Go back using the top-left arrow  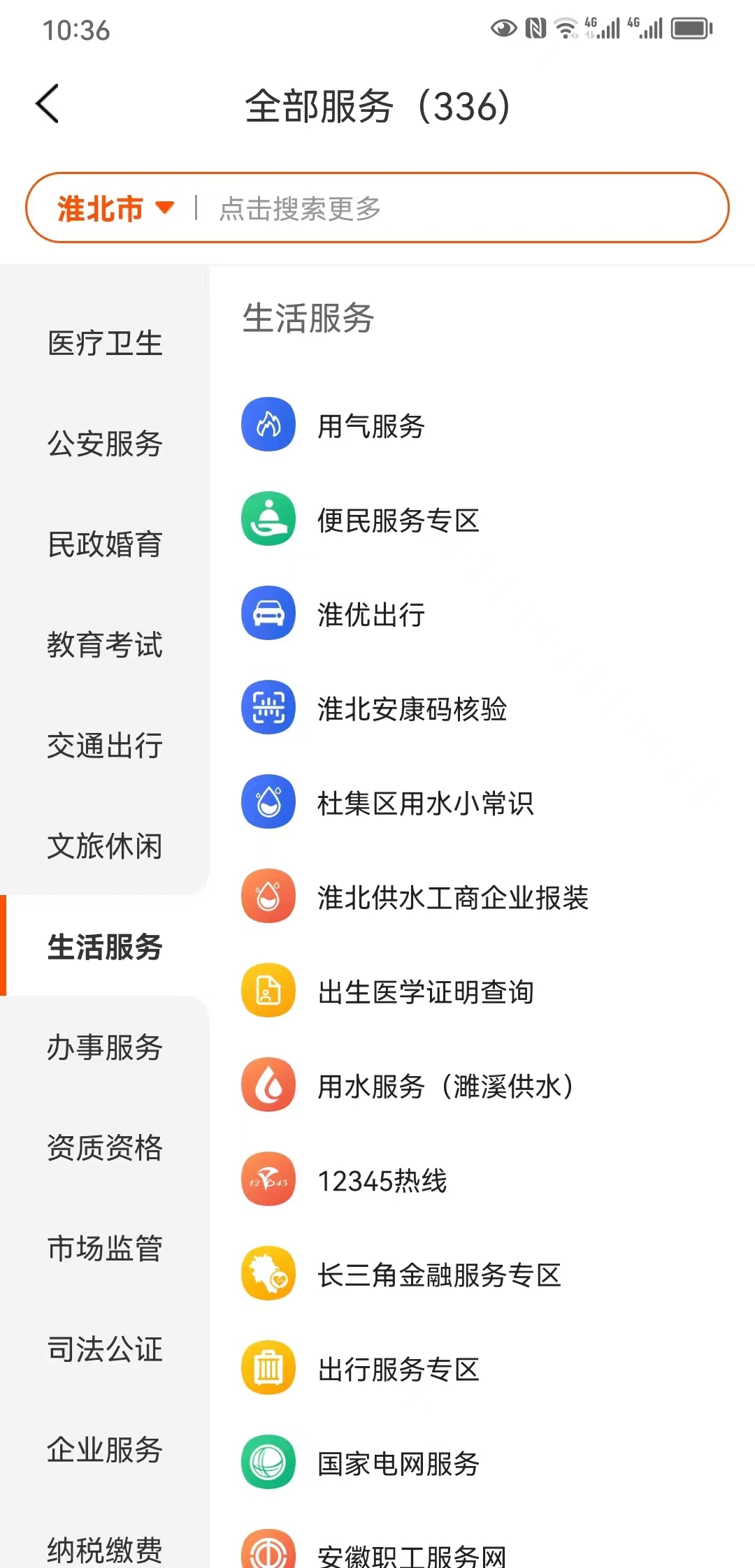[x=48, y=105]
